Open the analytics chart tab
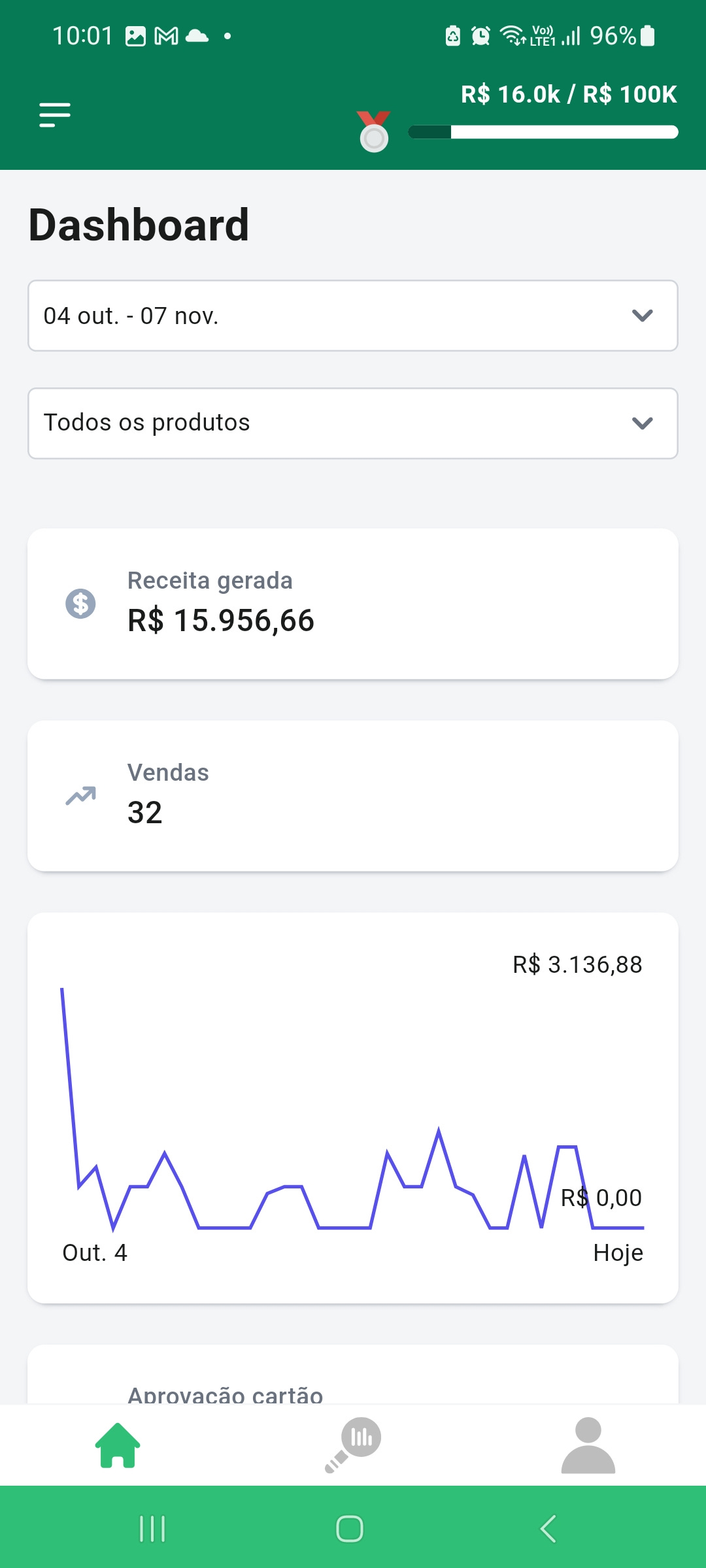 pos(353,1445)
